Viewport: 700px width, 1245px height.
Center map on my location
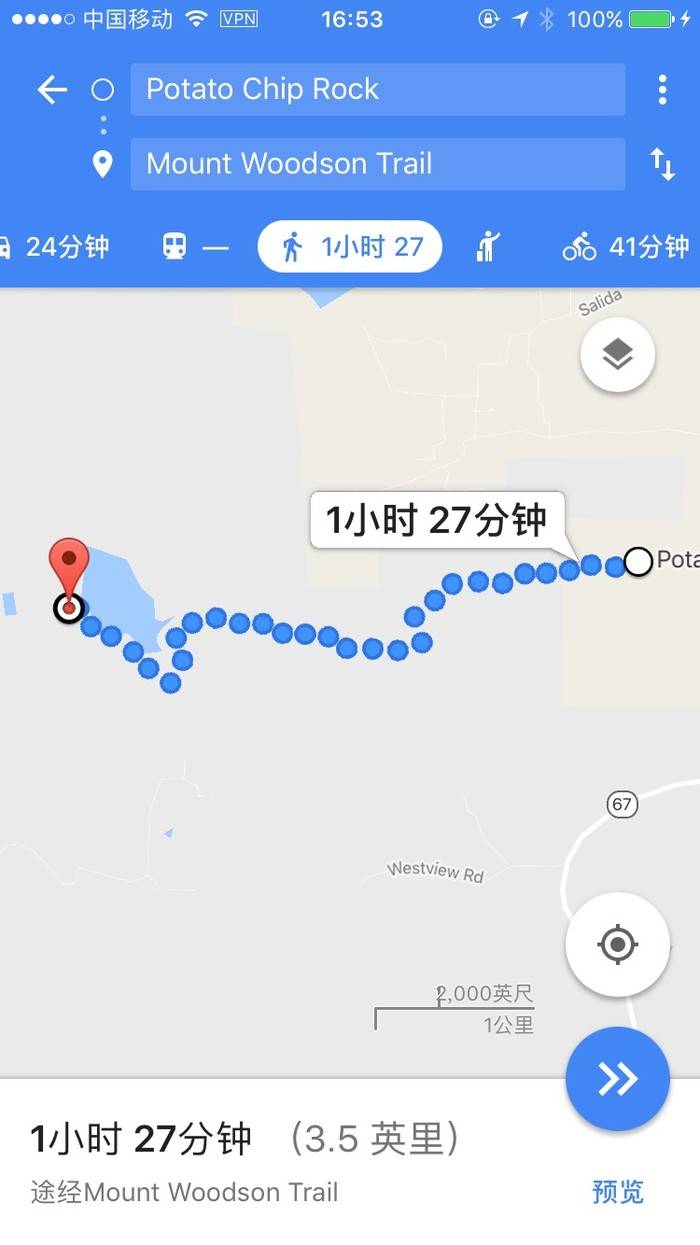pos(618,944)
